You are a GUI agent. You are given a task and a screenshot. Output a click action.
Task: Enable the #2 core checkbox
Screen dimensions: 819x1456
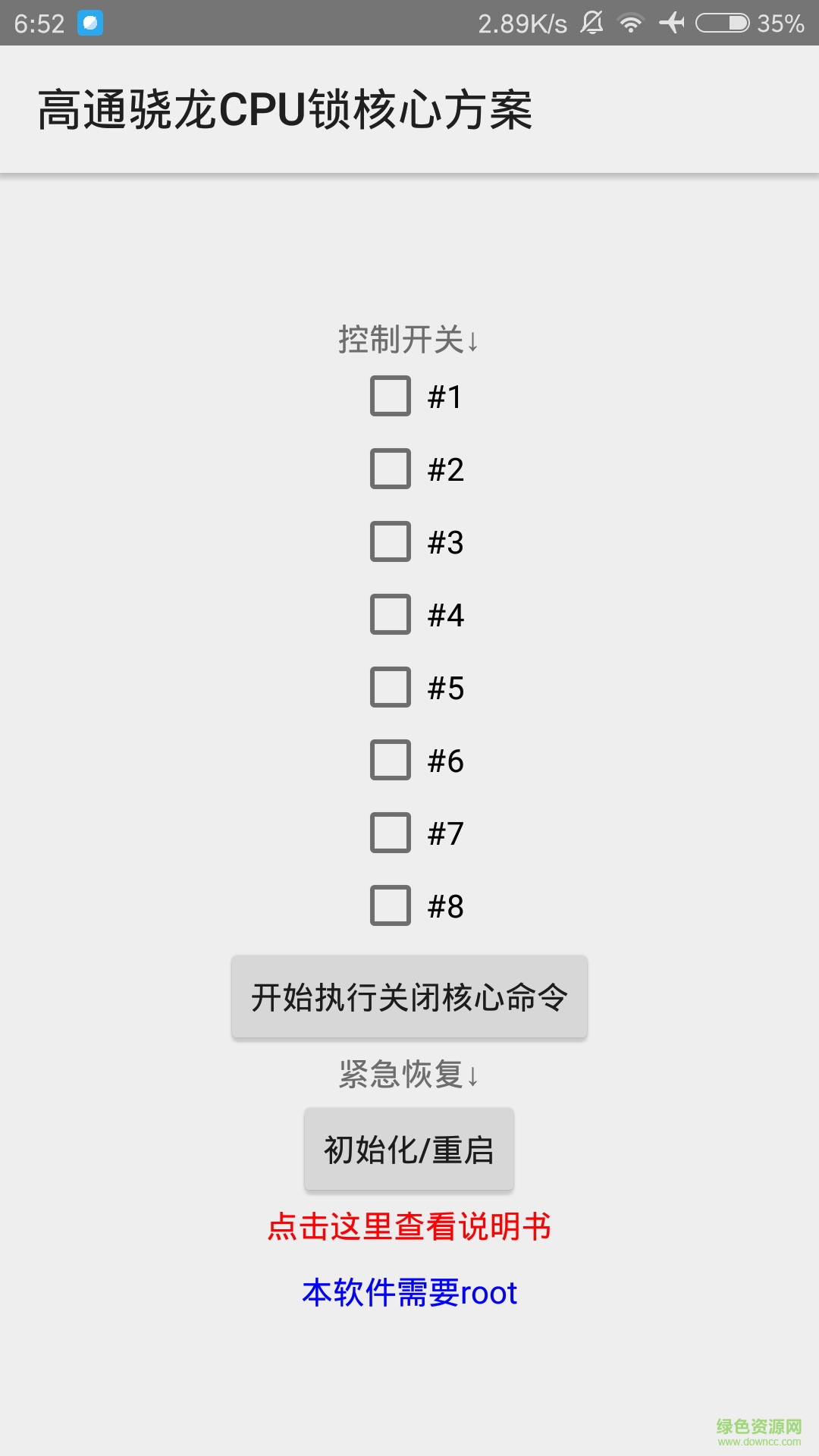(x=390, y=469)
